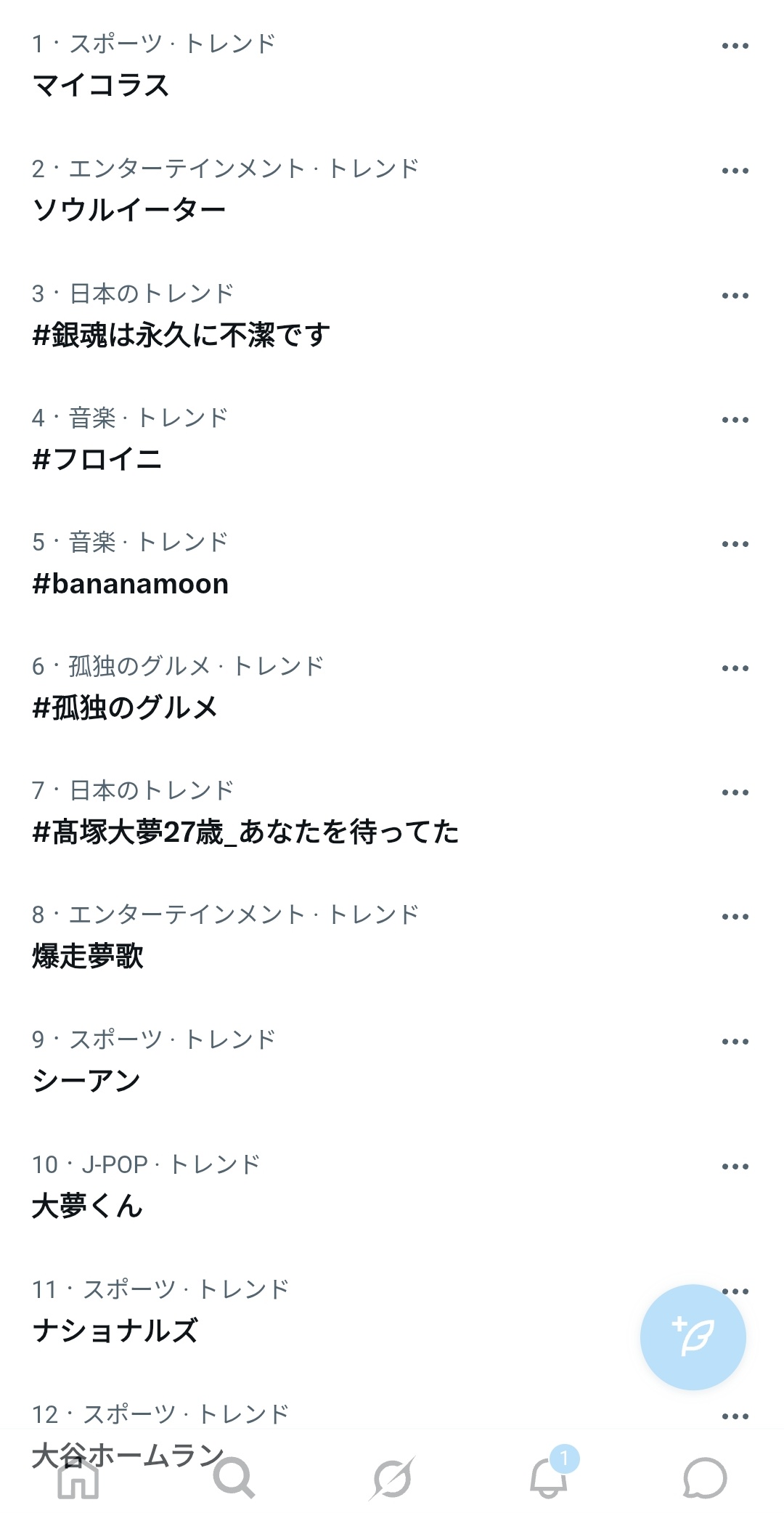
Task: Select the #bananamoon trending topic
Action: (131, 584)
